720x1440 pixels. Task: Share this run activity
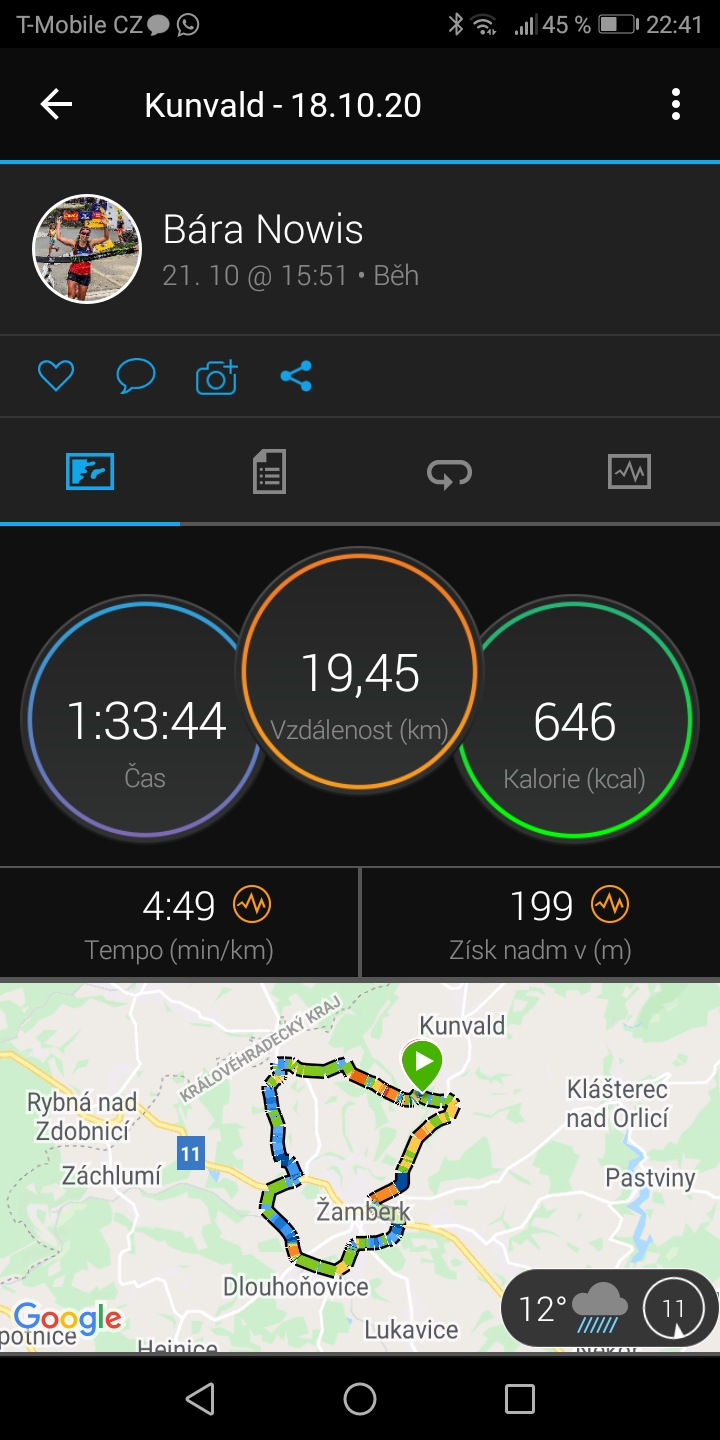296,376
